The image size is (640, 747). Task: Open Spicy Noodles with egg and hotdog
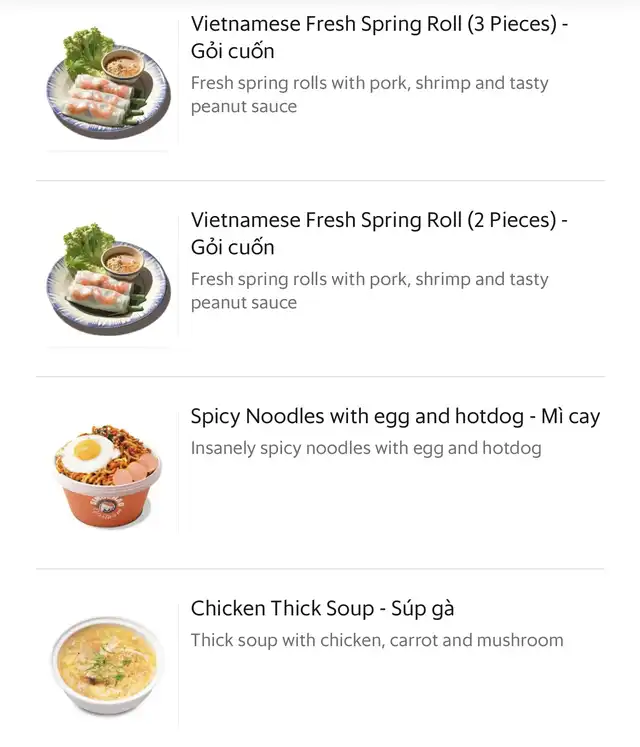pos(395,417)
